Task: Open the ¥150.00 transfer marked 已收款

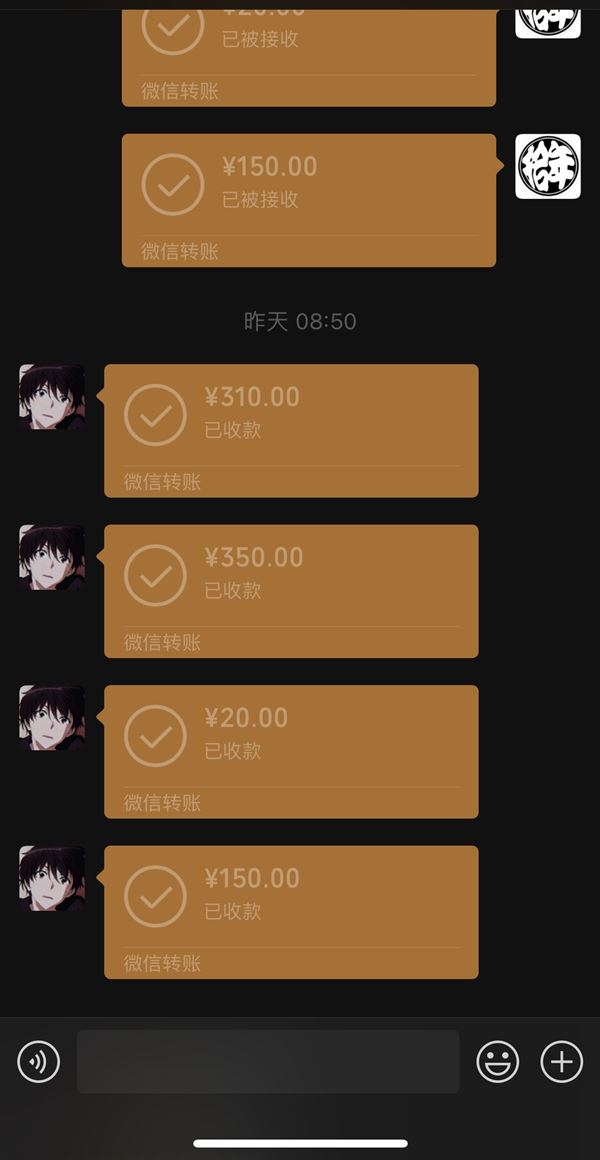Action: (x=291, y=912)
